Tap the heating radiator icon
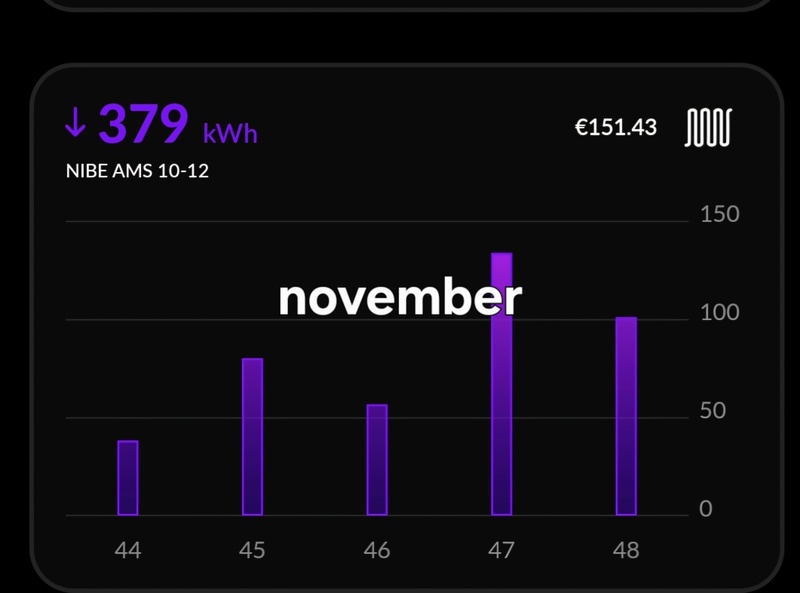This screenshot has width=800, height=593. coord(708,128)
